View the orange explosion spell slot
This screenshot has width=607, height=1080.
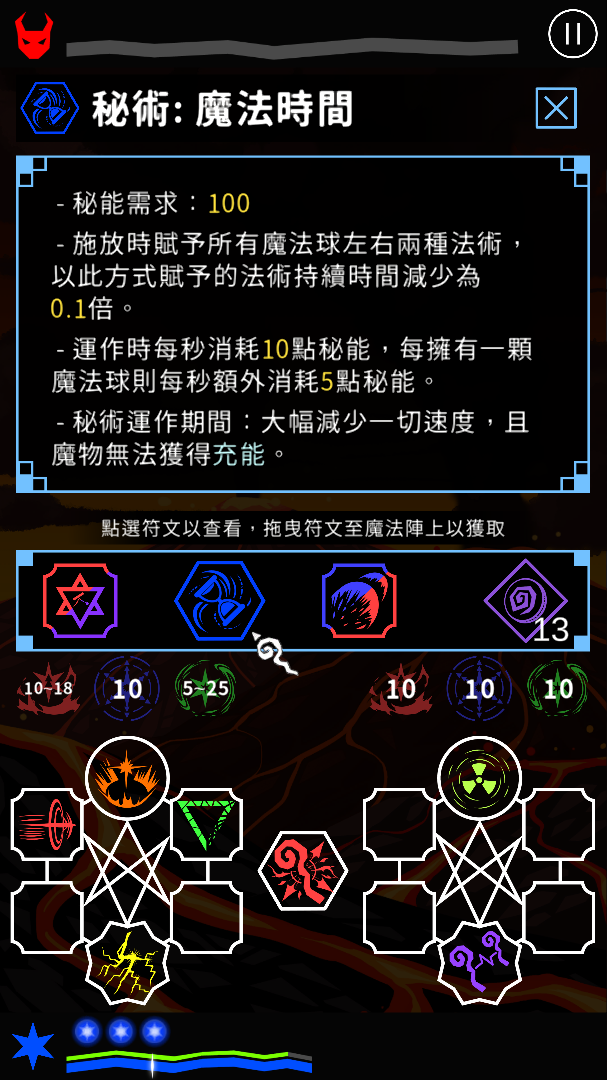pos(127,777)
